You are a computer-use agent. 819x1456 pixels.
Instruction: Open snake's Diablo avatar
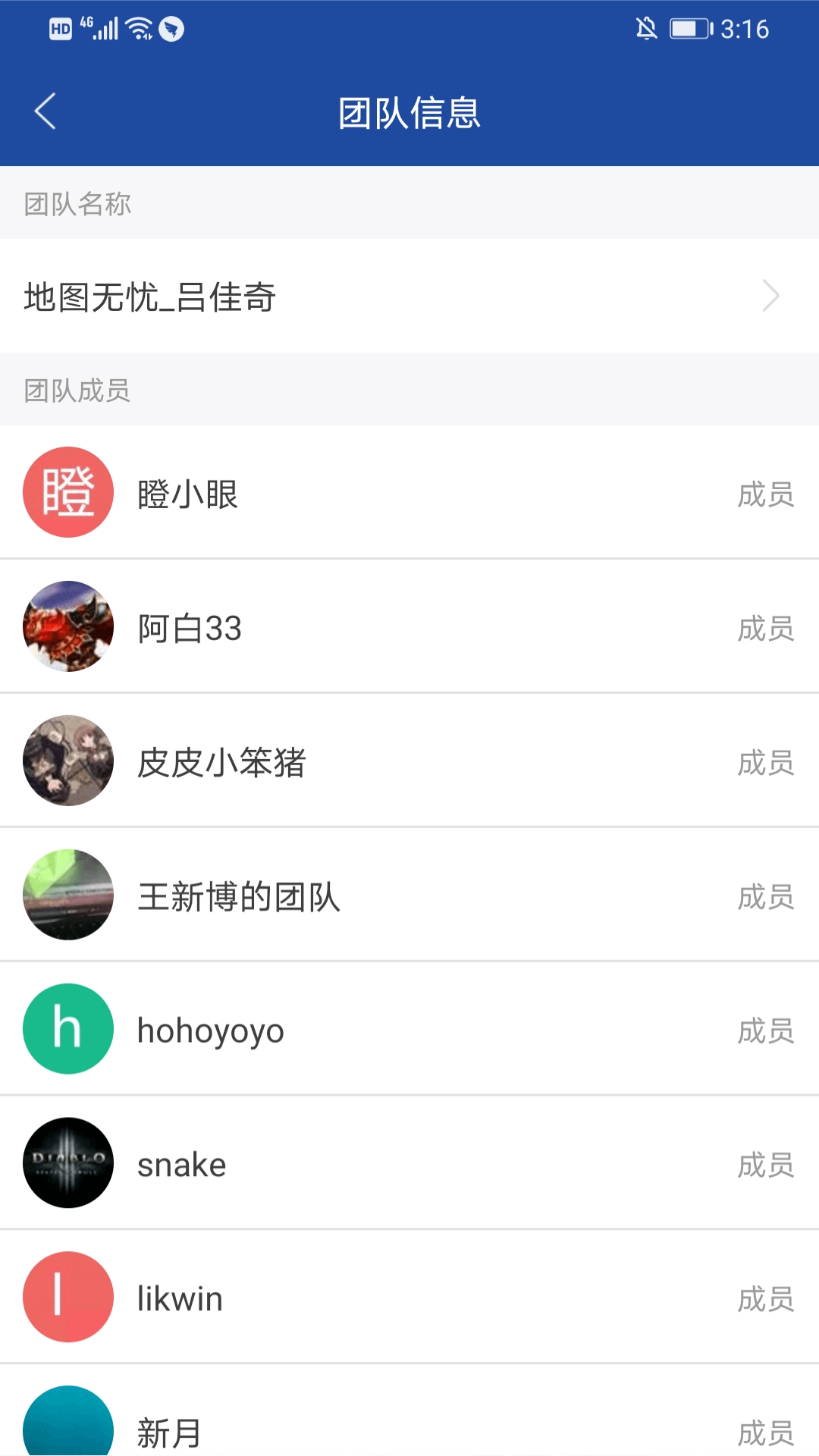pyautogui.click(x=67, y=1163)
